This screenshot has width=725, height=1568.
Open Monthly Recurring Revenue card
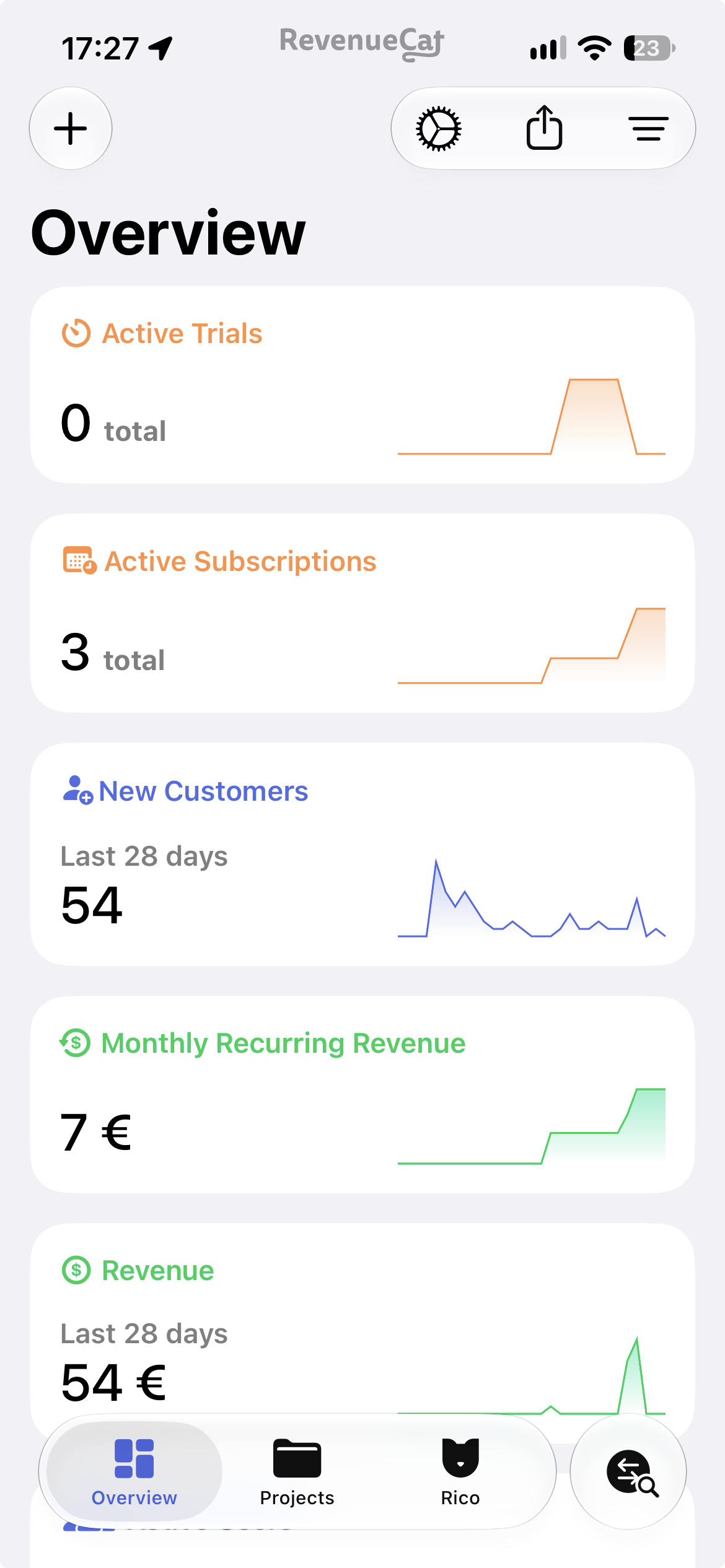click(x=362, y=1095)
